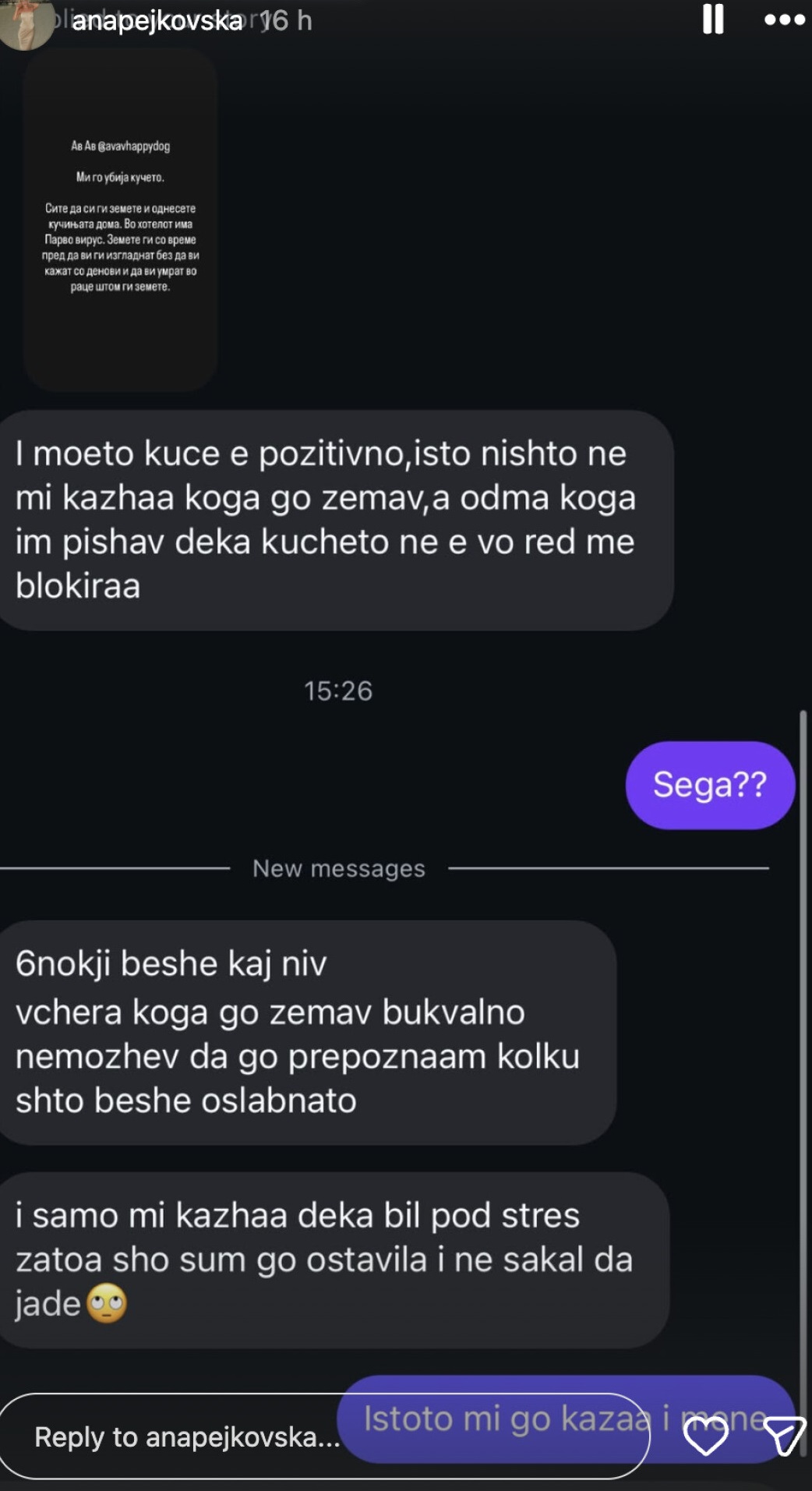This screenshot has width=812, height=1491.
Task: Like this story with the heart
Action: (x=705, y=1436)
